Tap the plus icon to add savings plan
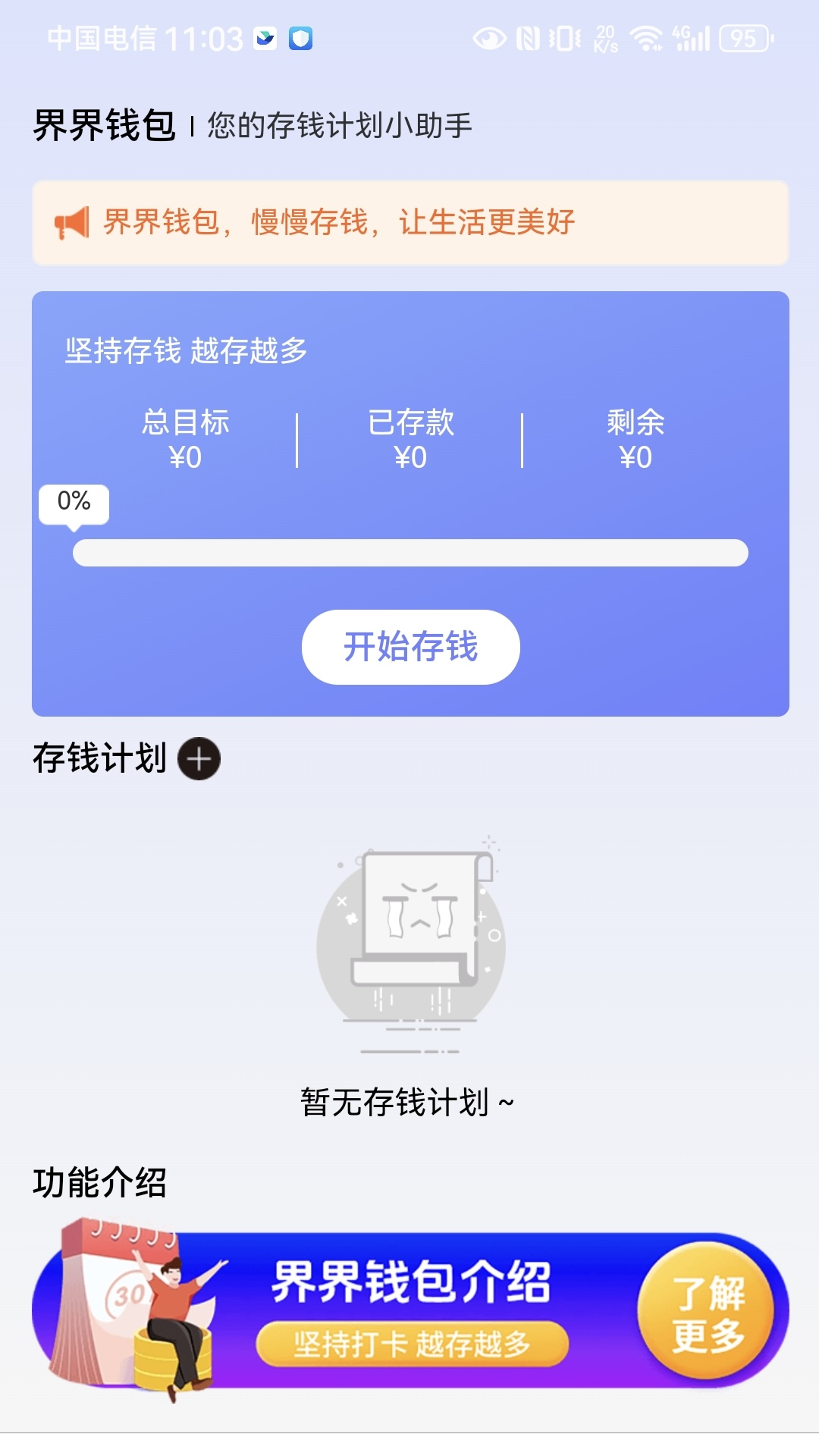Screen dimensions: 819x1456 [199, 761]
